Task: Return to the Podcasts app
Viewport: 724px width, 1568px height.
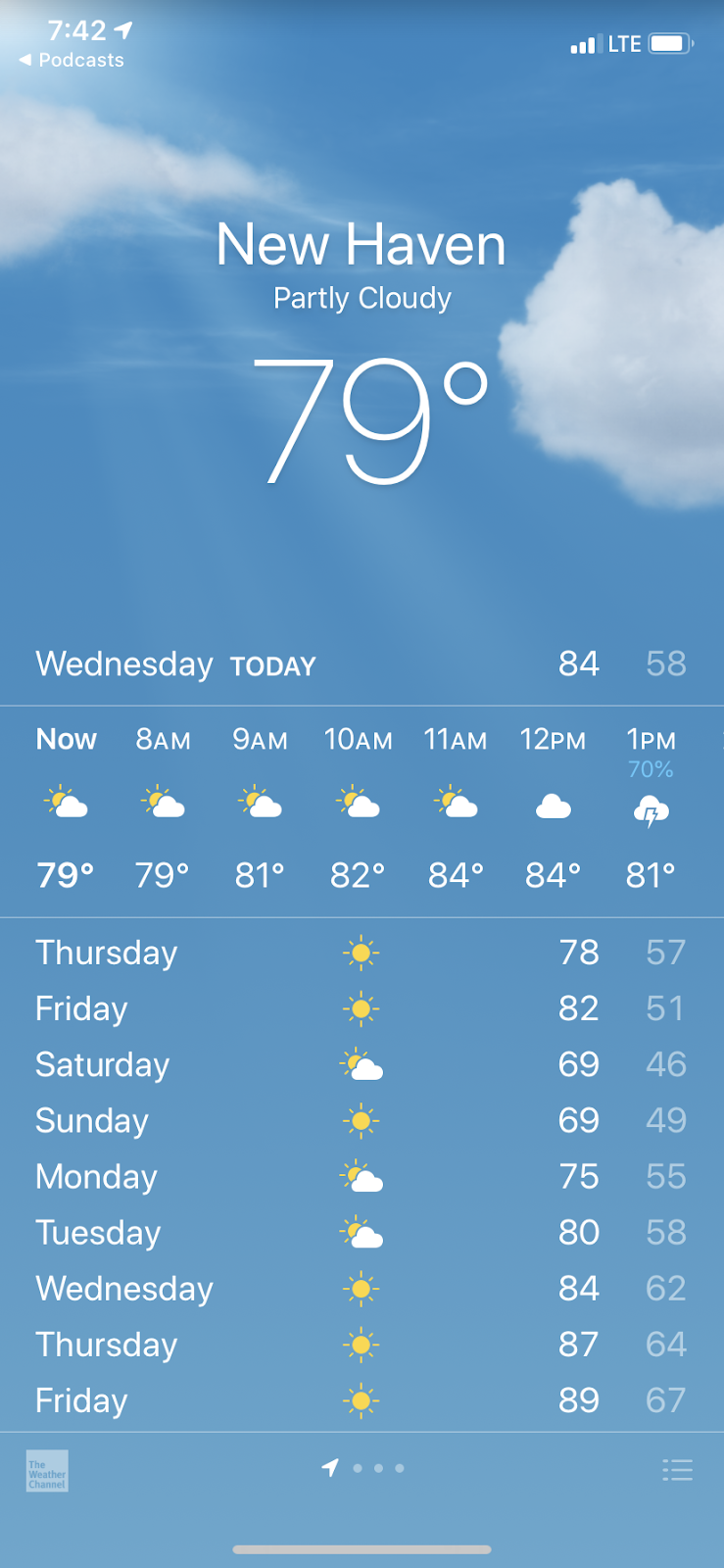Action: tap(72, 60)
